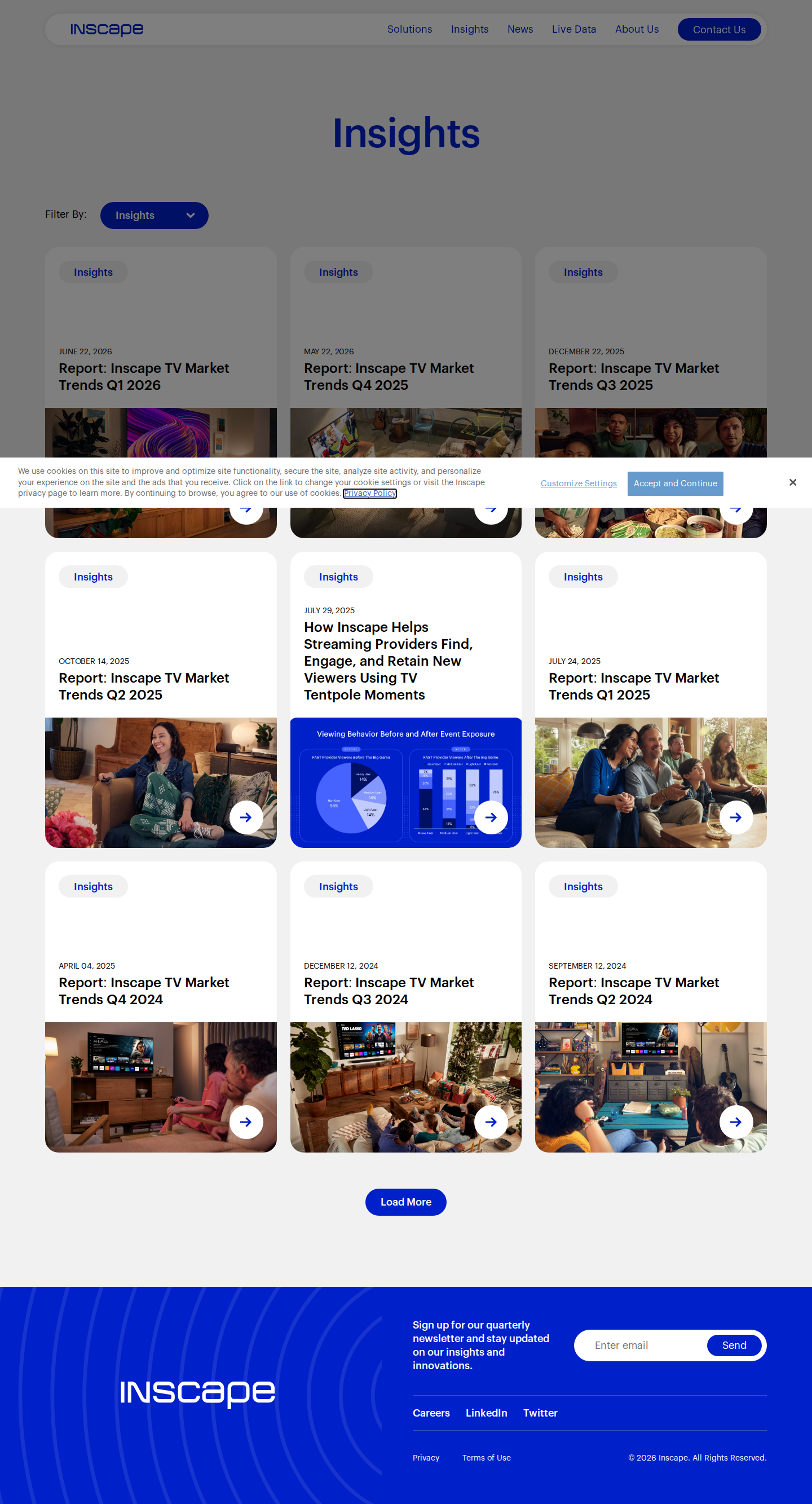This screenshot has height=1504, width=812.
Task: Tap the Contact Us button
Action: coord(718,30)
